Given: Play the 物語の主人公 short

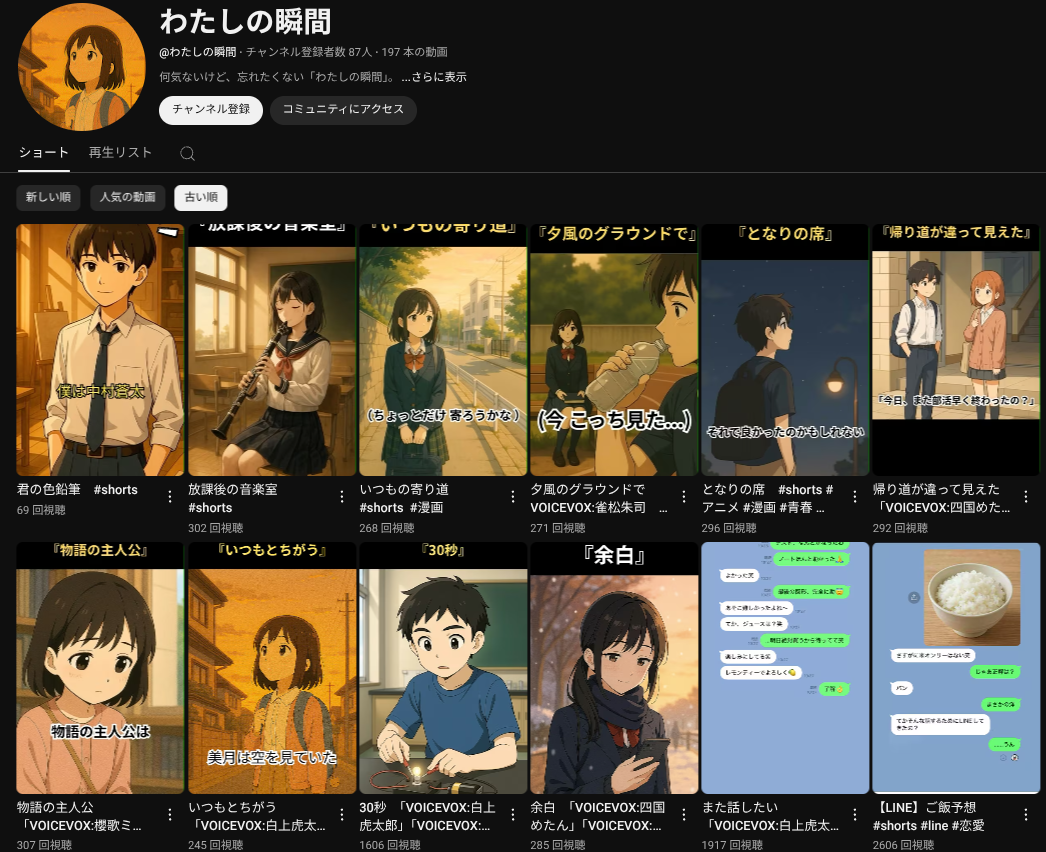Looking at the screenshot, I should click(100, 668).
